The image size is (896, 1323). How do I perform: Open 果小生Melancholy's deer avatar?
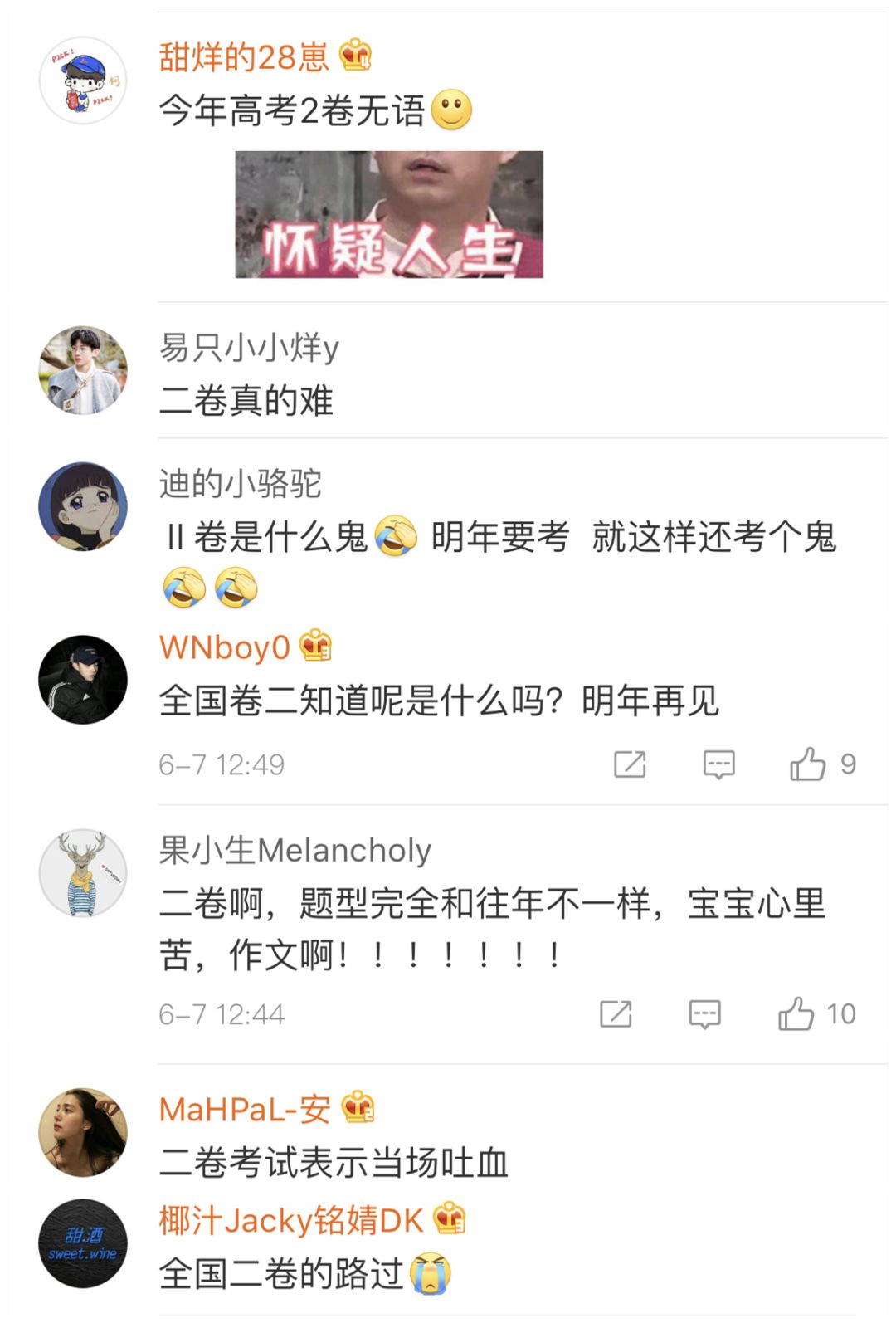[x=83, y=873]
